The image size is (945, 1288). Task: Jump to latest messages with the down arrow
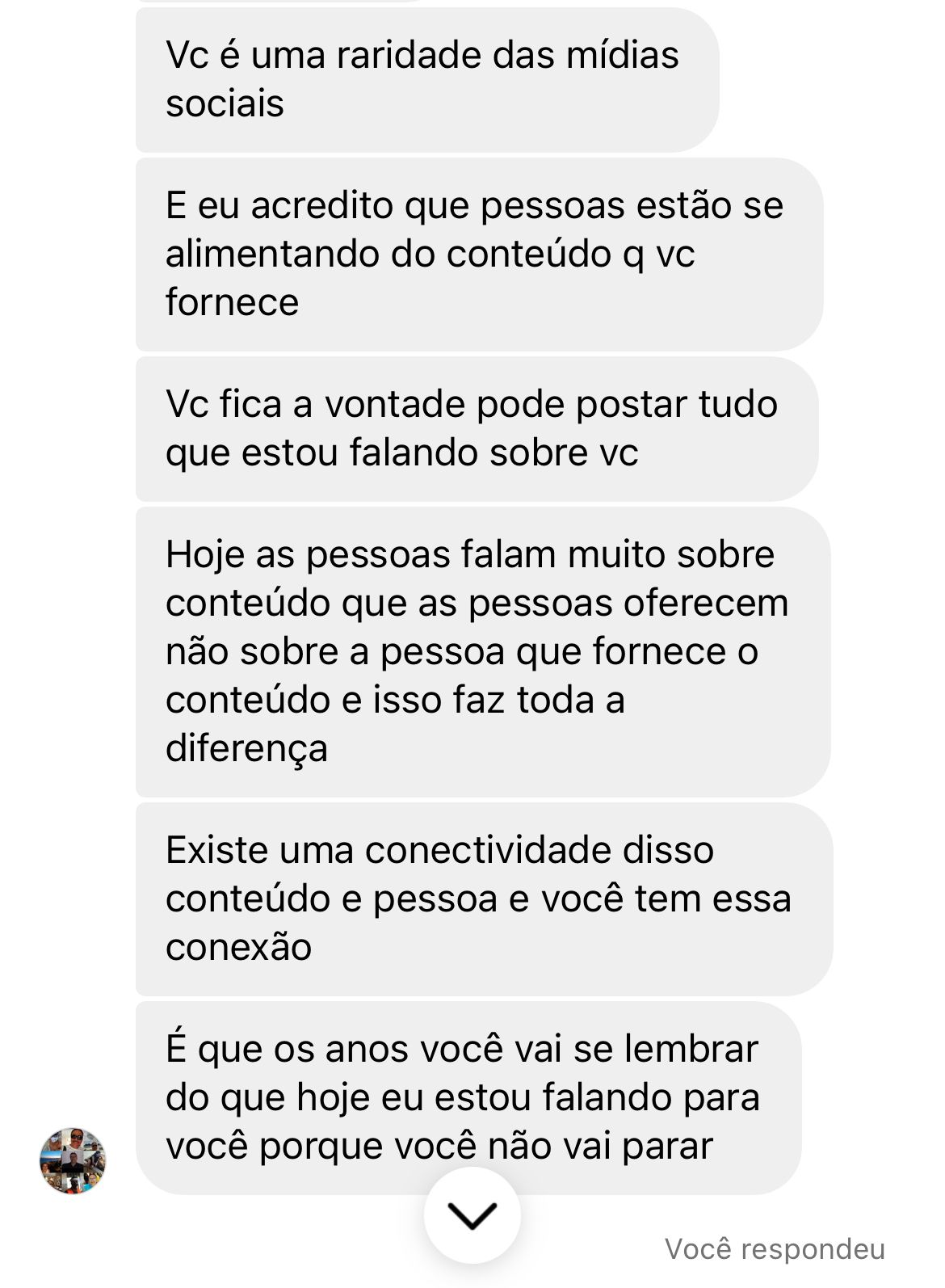pyautogui.click(x=472, y=1214)
